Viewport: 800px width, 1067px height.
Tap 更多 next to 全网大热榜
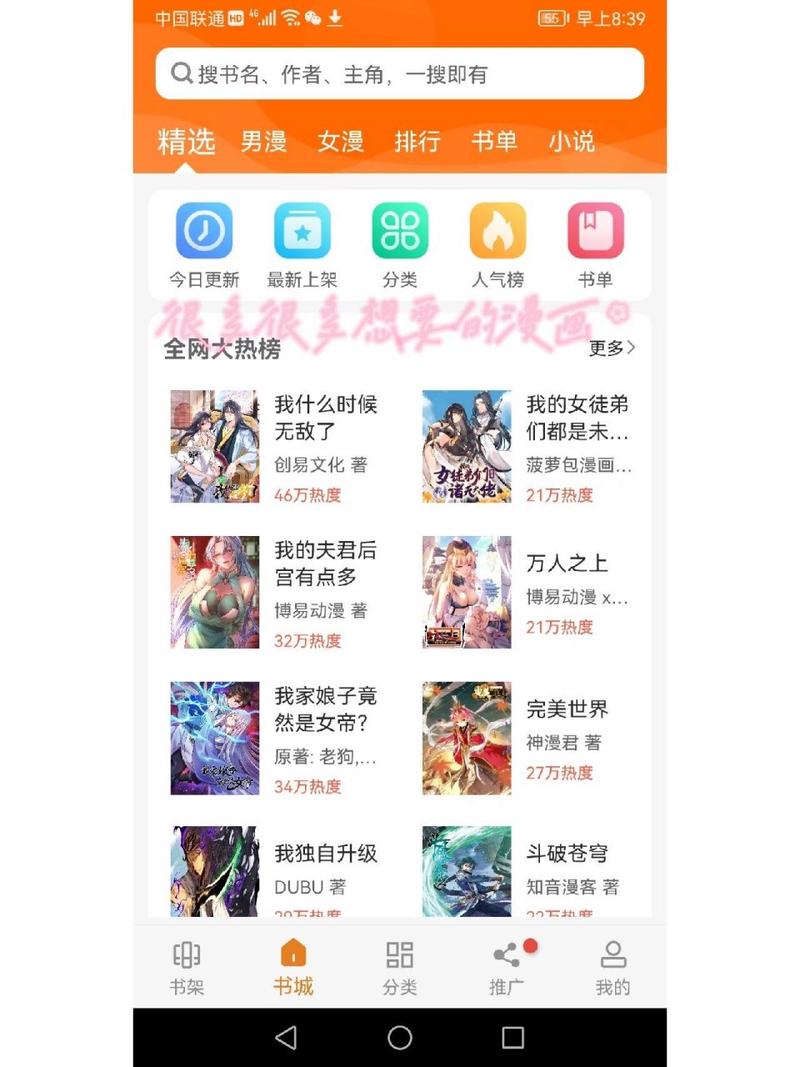[x=611, y=348]
